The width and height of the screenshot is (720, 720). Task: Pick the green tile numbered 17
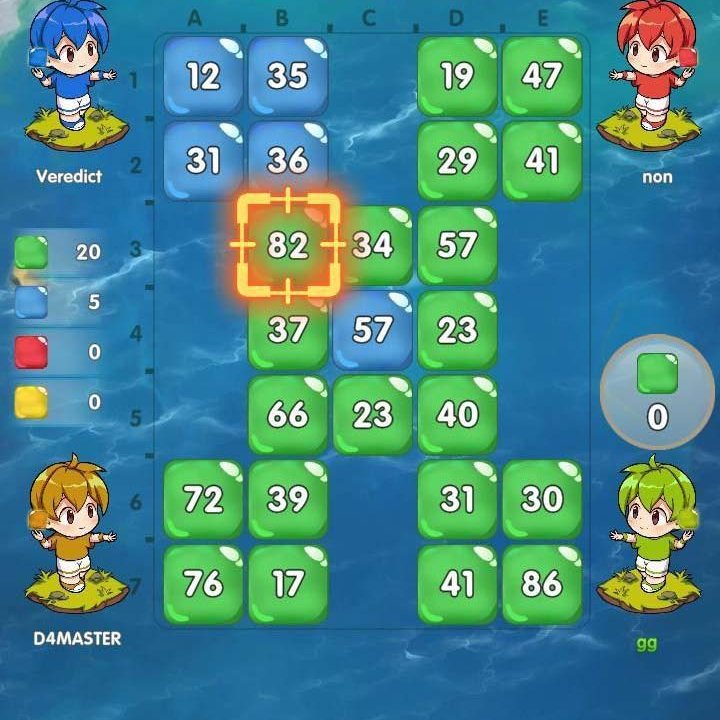(288, 584)
